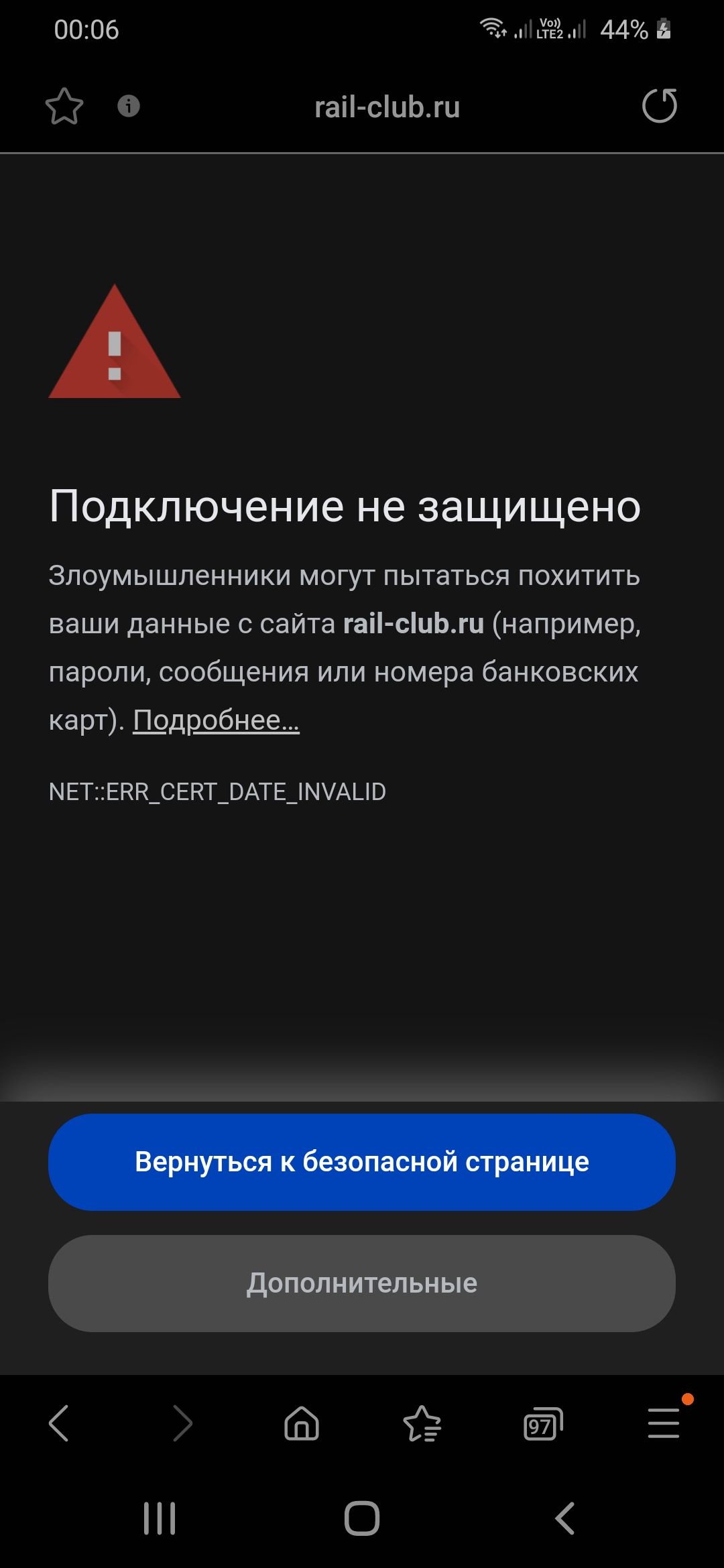The image size is (724, 1568).
Task: Open the bookmarks list
Action: [x=422, y=1423]
